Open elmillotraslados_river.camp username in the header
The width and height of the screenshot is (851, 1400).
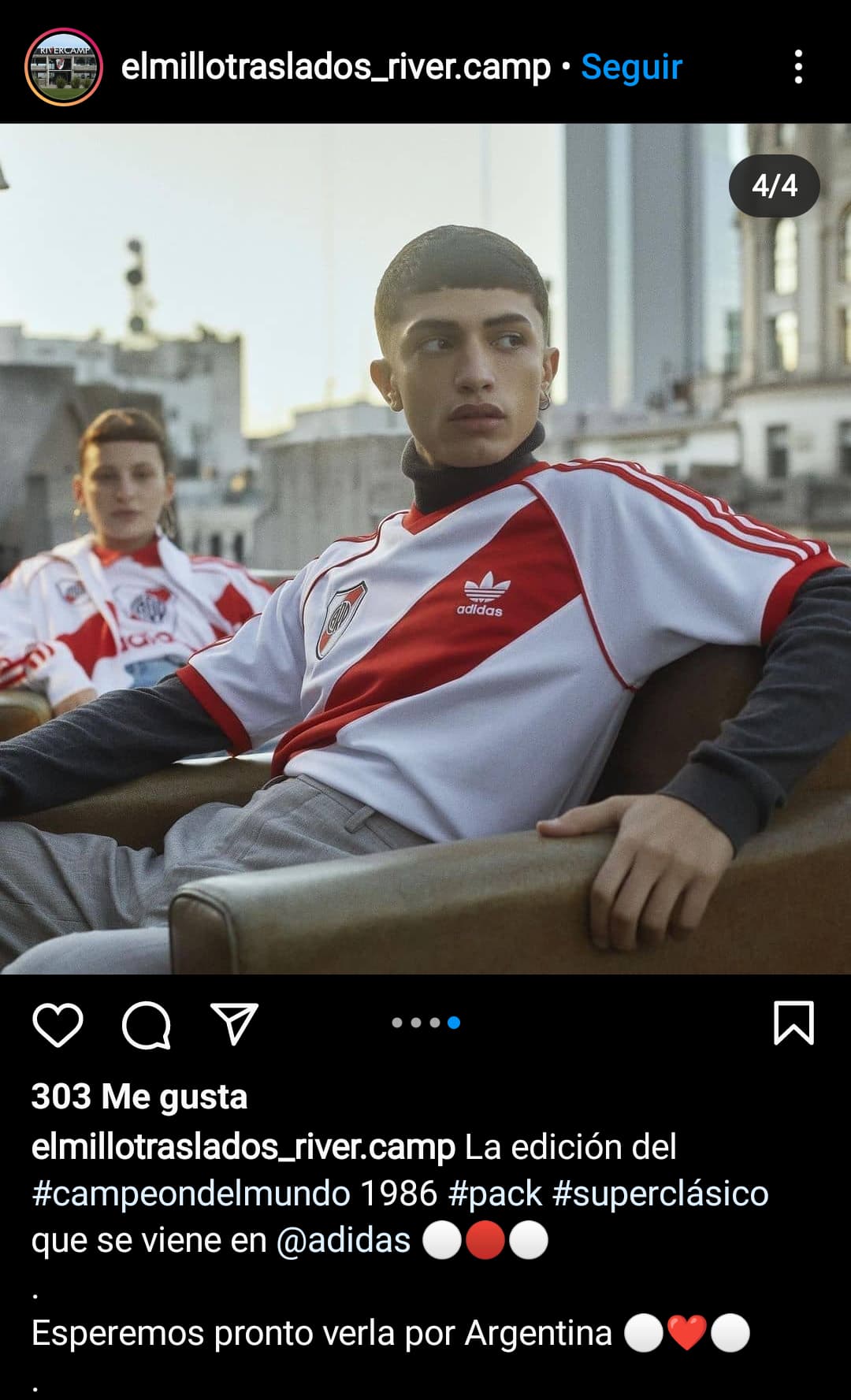336,67
